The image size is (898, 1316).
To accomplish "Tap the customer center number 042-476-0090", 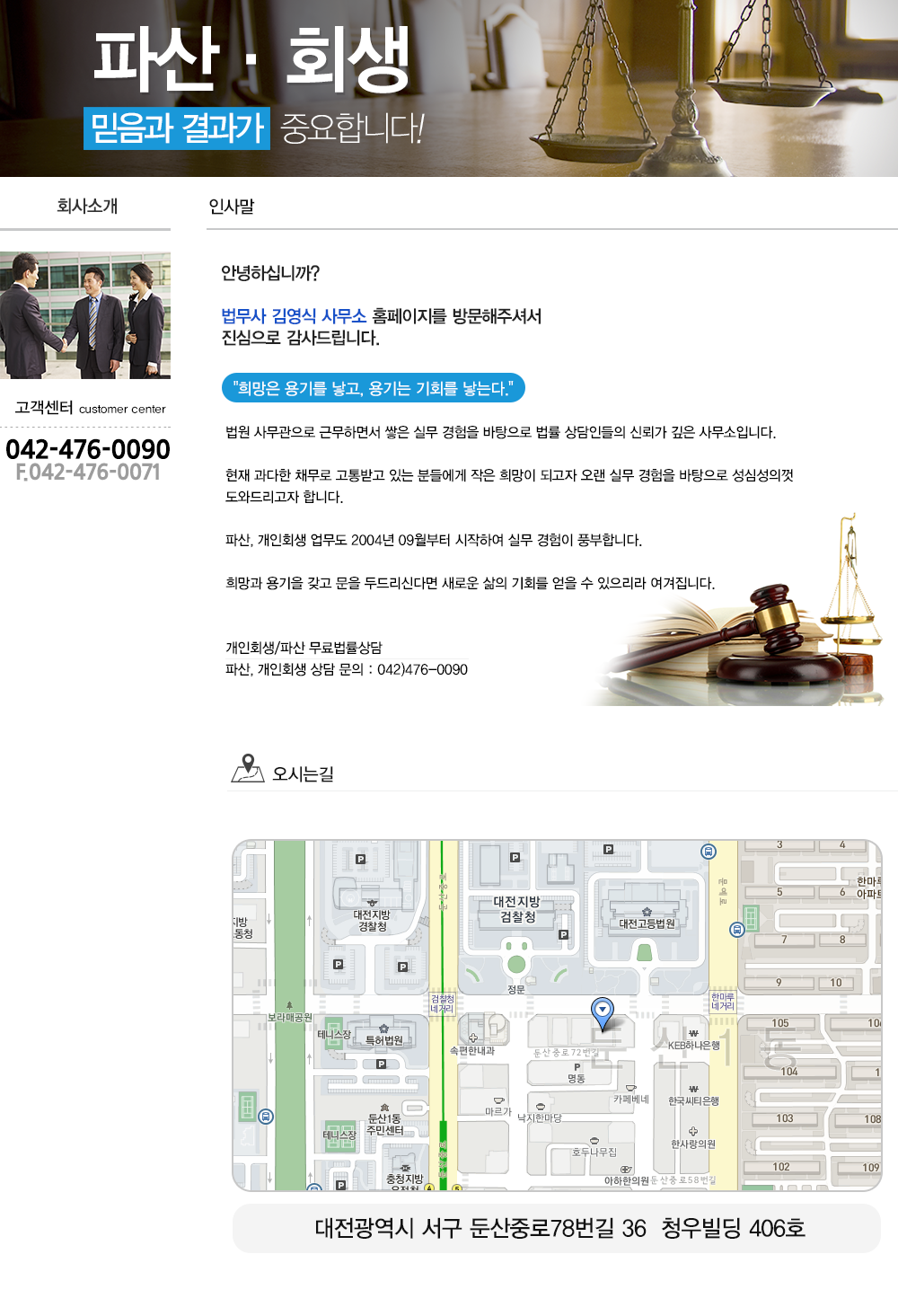I will click(87, 449).
